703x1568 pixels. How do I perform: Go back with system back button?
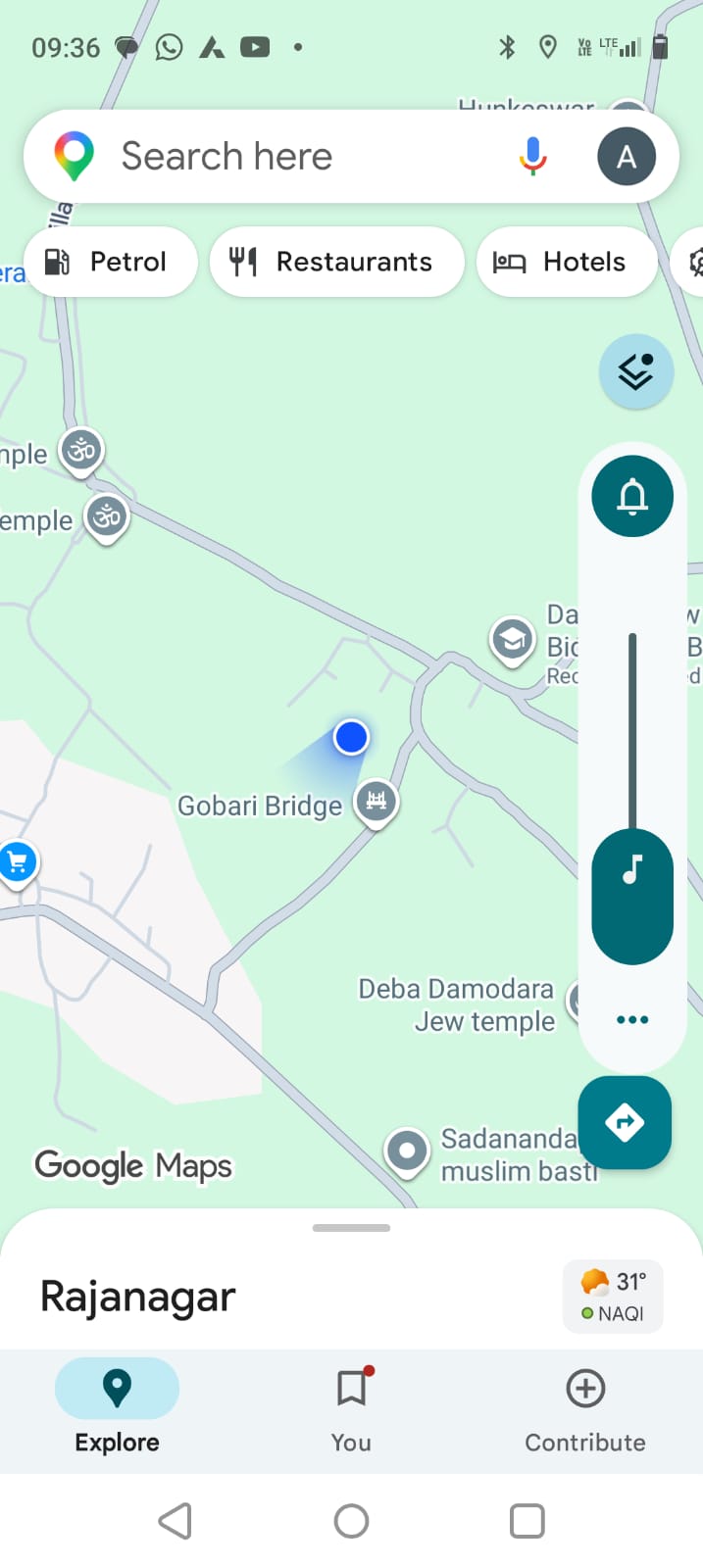(176, 1521)
